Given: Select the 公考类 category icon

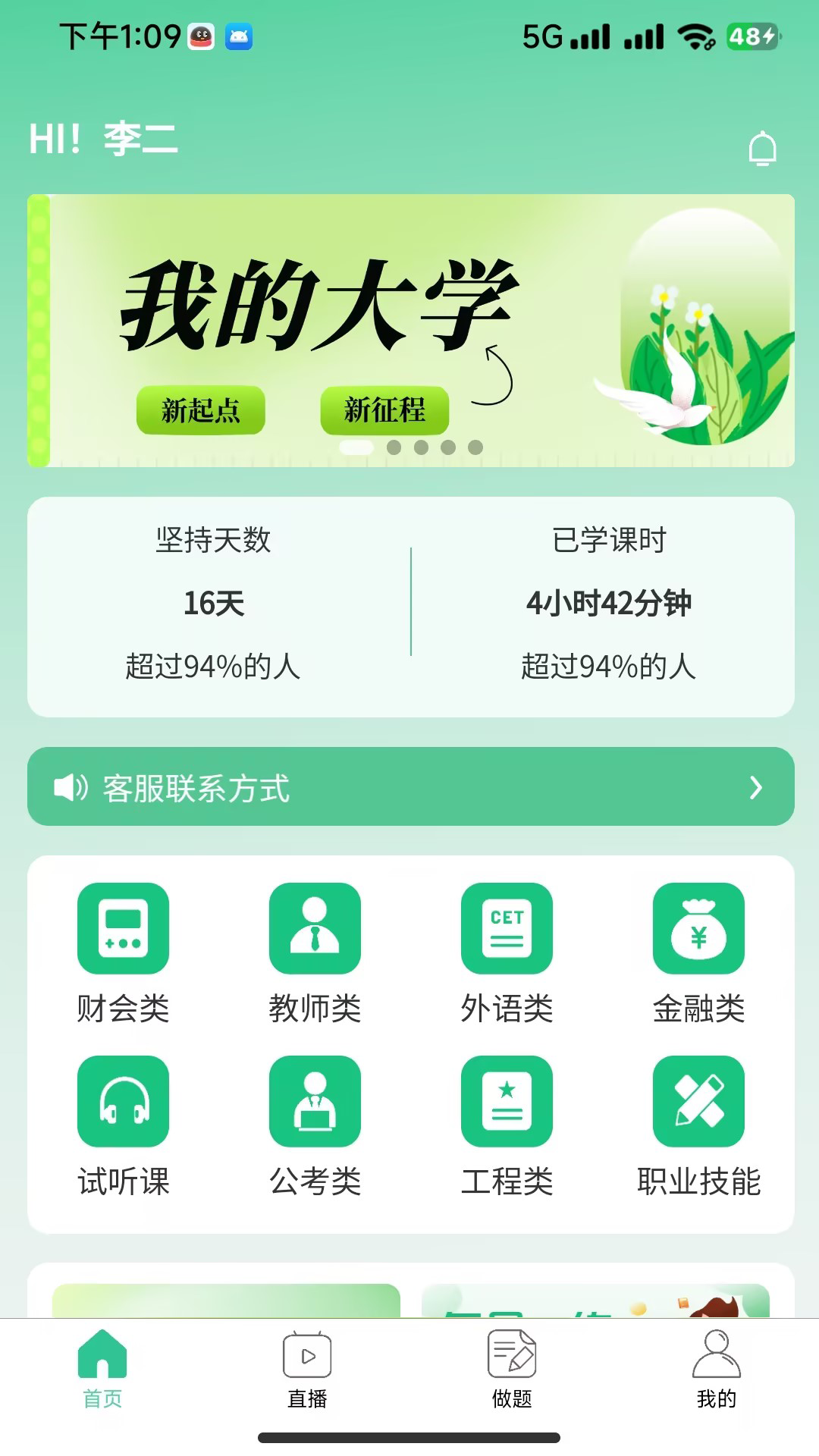Looking at the screenshot, I should pyautogui.click(x=315, y=1101).
